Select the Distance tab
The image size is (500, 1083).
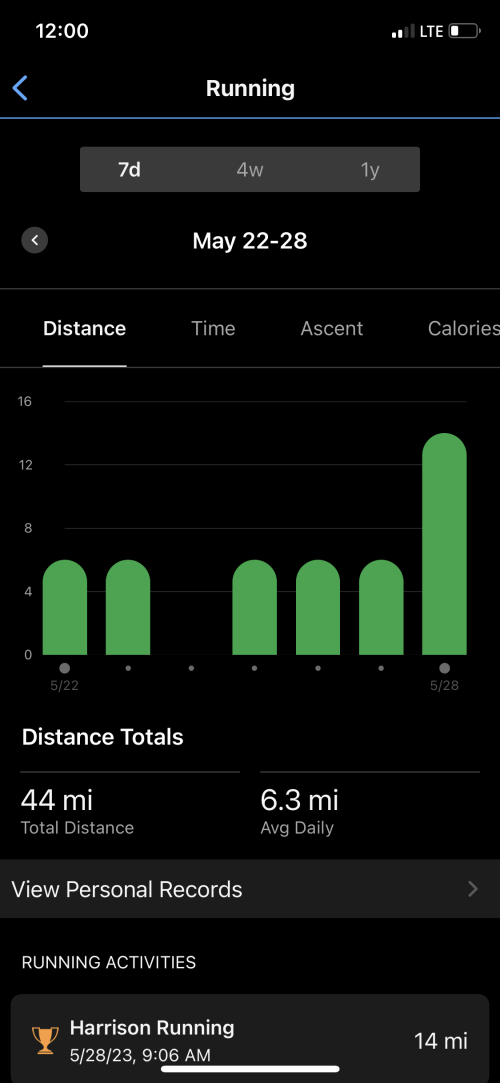pos(84,328)
